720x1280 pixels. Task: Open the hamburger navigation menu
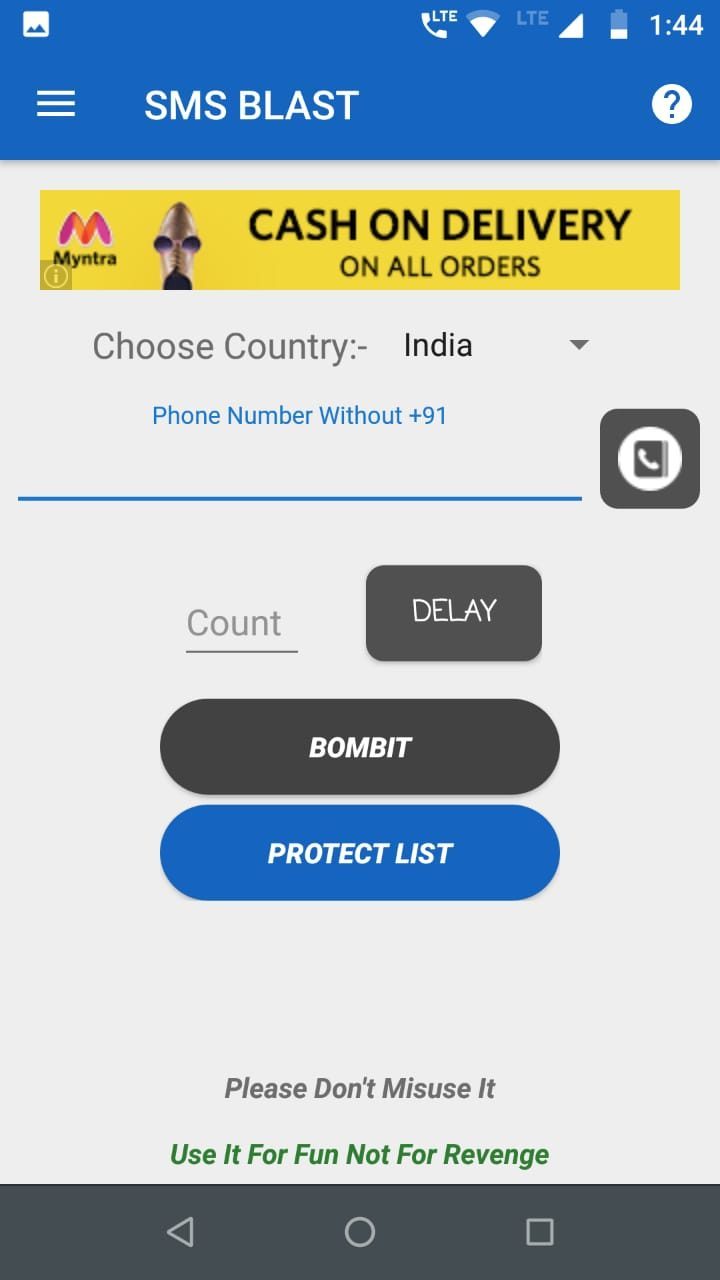[56, 104]
